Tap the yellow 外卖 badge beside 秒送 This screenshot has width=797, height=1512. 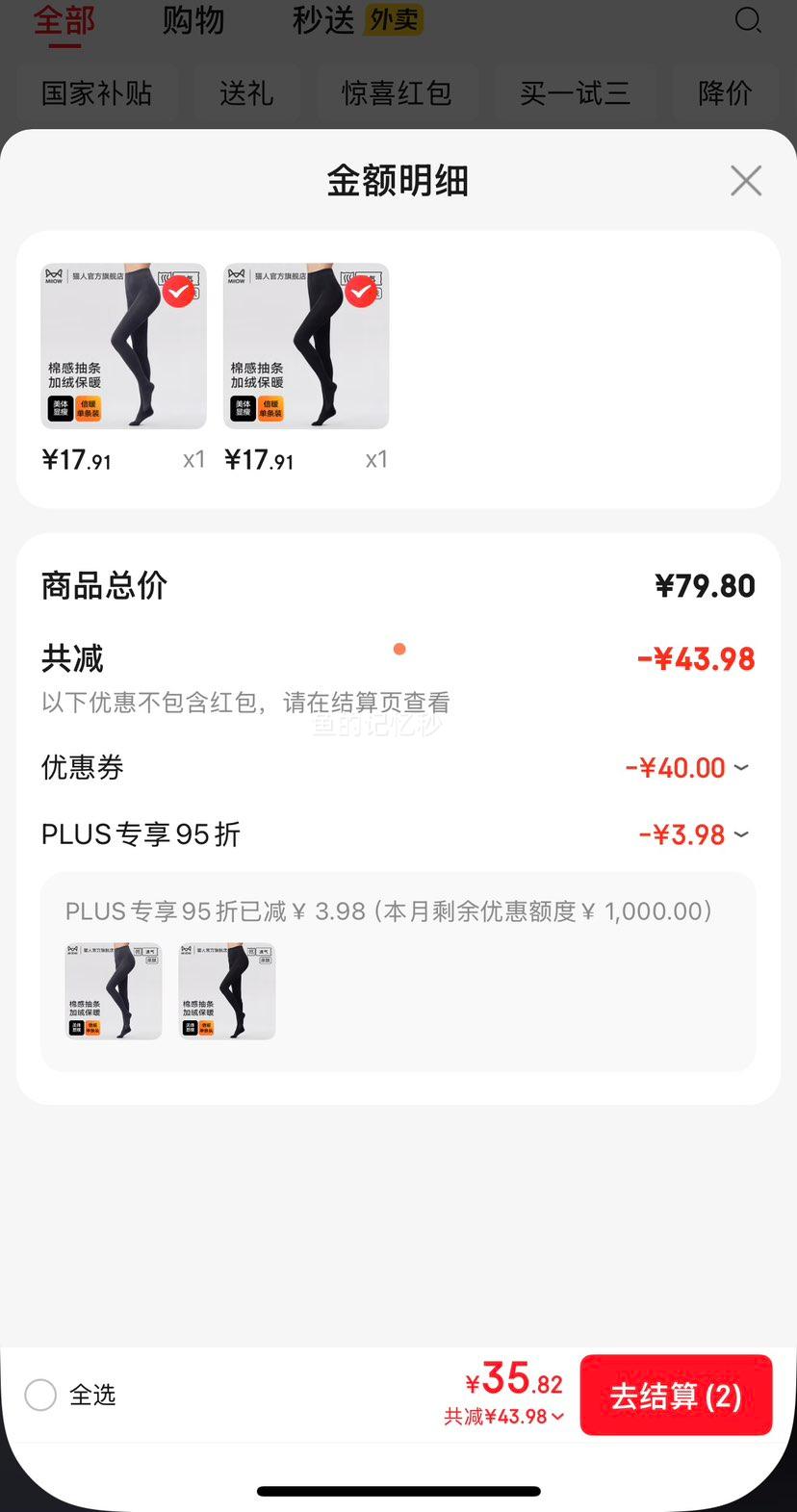(393, 19)
